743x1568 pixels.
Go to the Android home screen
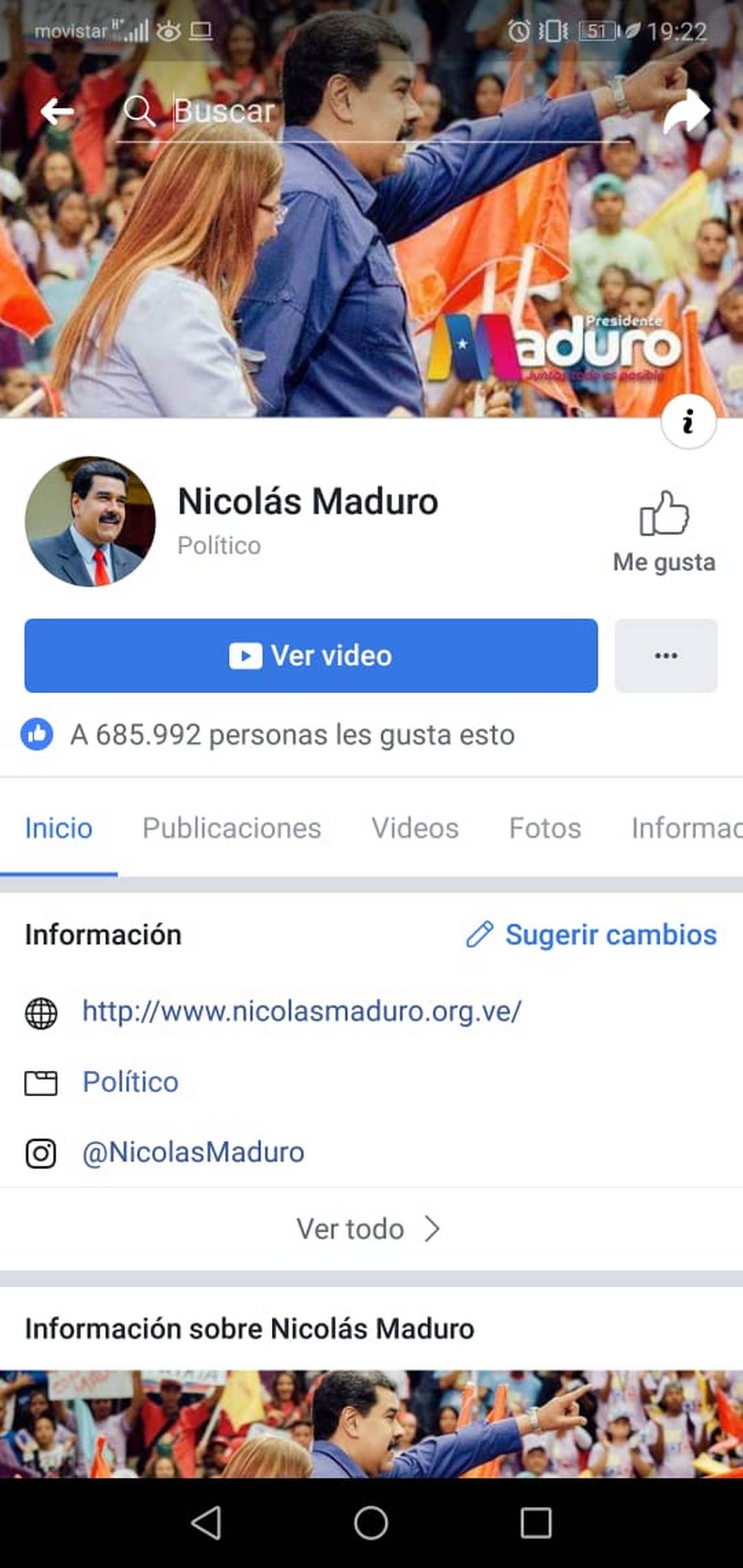pyautogui.click(x=371, y=1523)
